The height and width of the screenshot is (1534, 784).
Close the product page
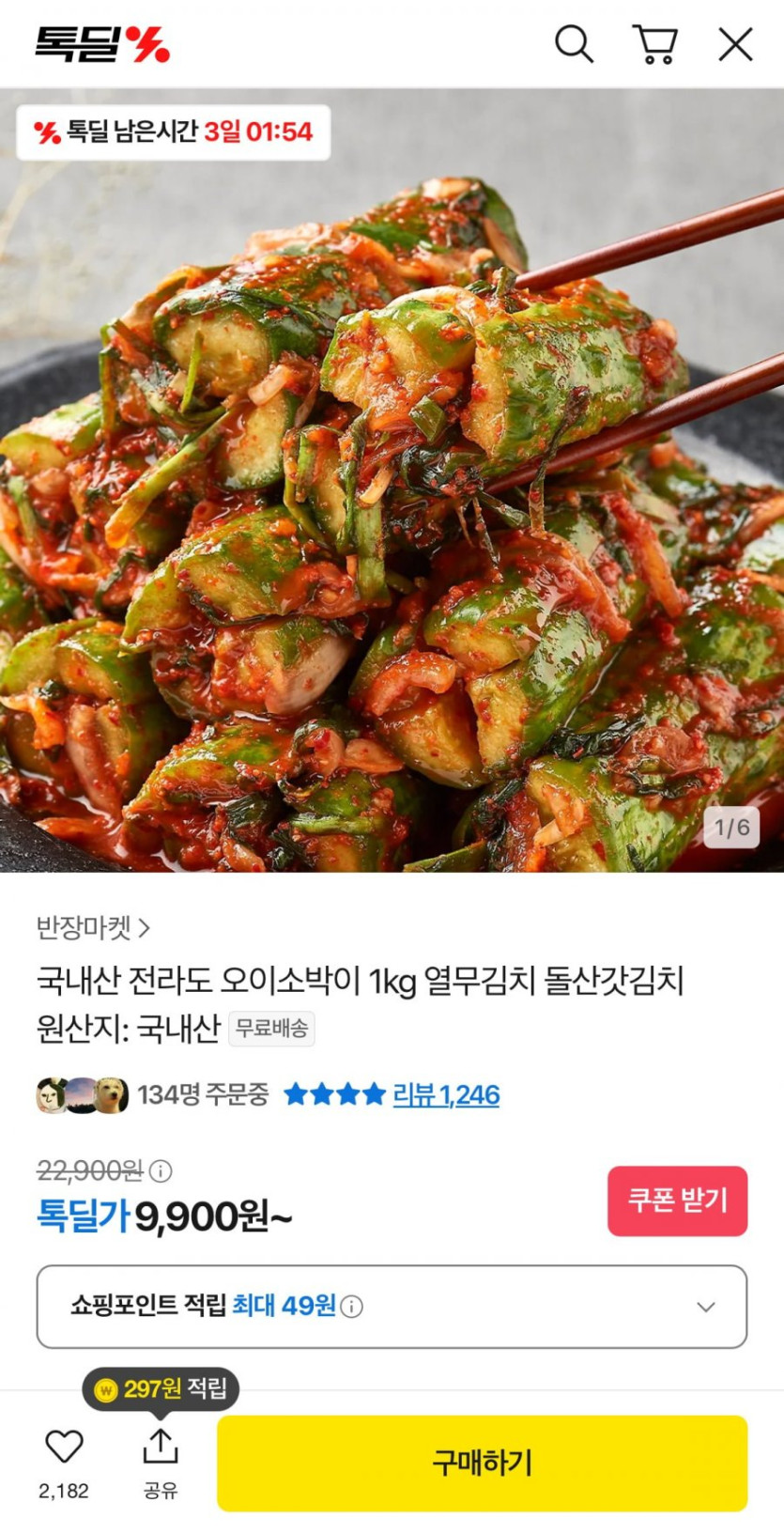[x=735, y=44]
